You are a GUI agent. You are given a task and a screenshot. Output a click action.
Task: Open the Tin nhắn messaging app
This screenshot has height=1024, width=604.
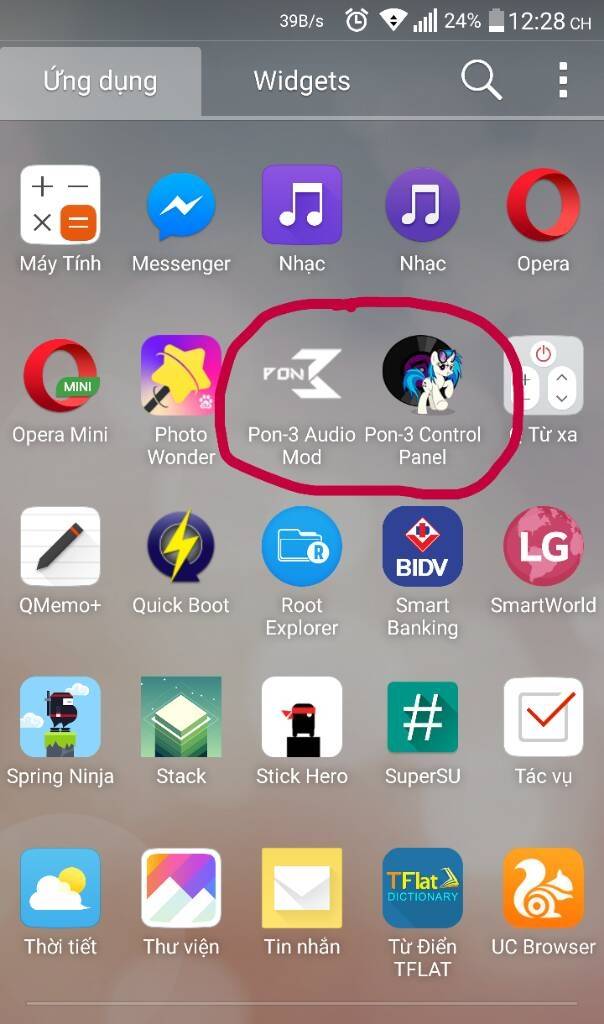[302, 888]
